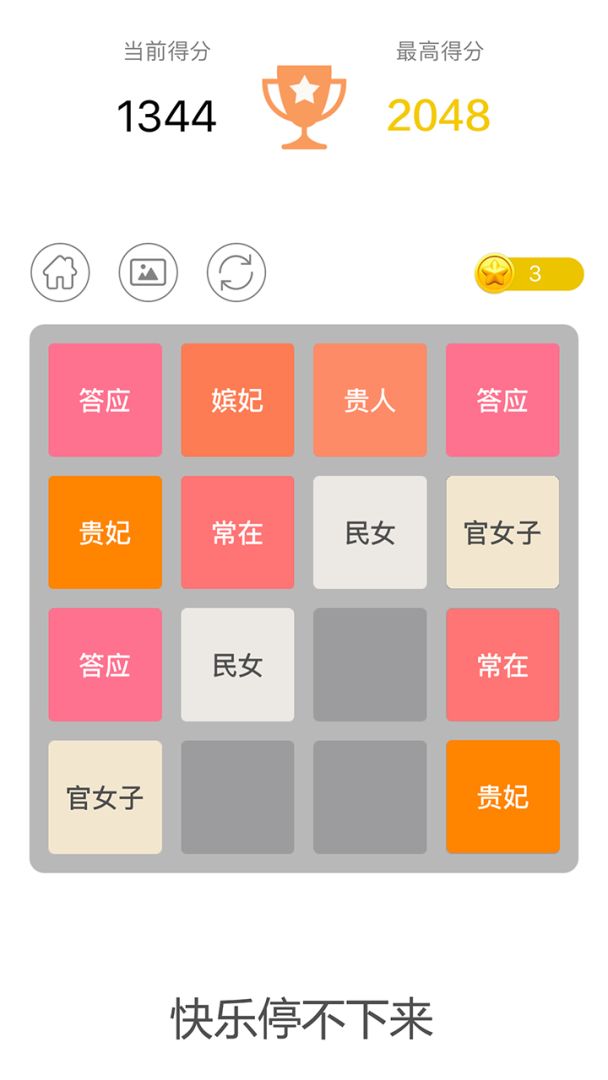Open the picture theme icon
The height and width of the screenshot is (1080, 608).
click(x=148, y=272)
